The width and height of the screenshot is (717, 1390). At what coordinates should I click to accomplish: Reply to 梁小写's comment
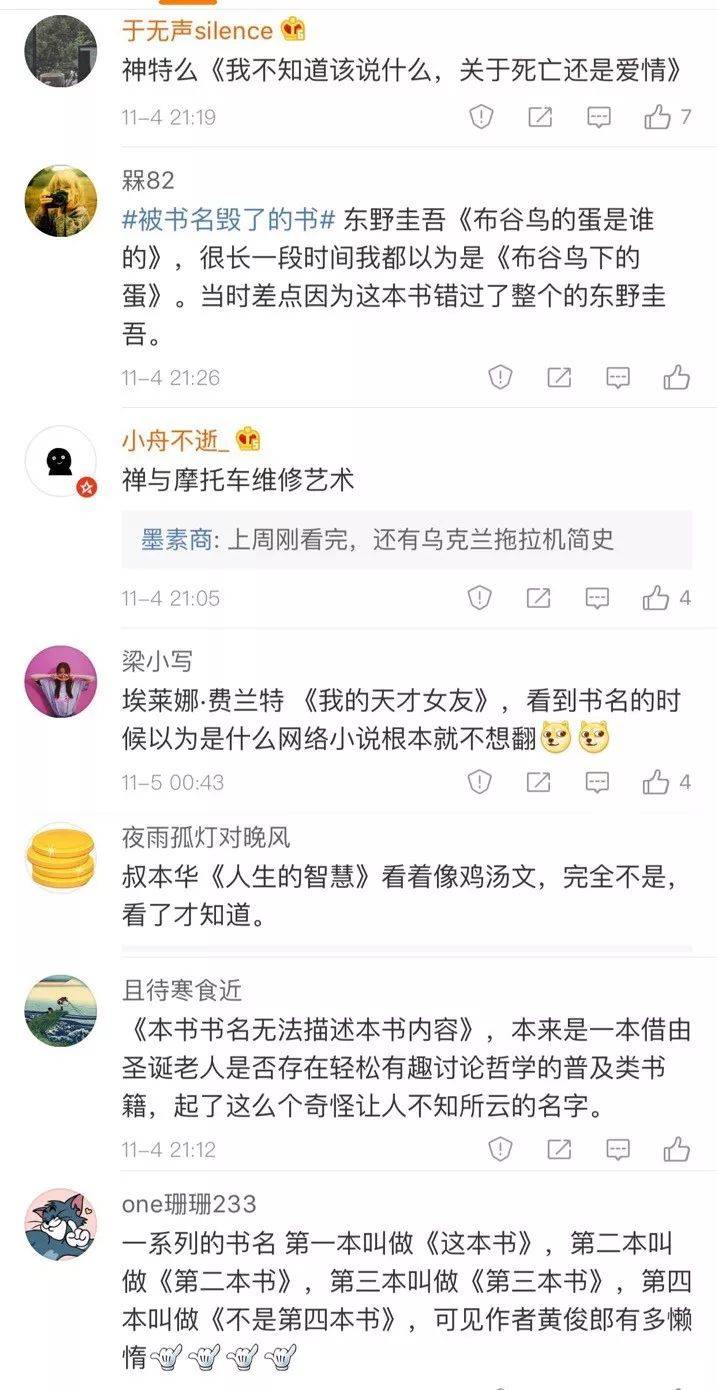tap(597, 782)
